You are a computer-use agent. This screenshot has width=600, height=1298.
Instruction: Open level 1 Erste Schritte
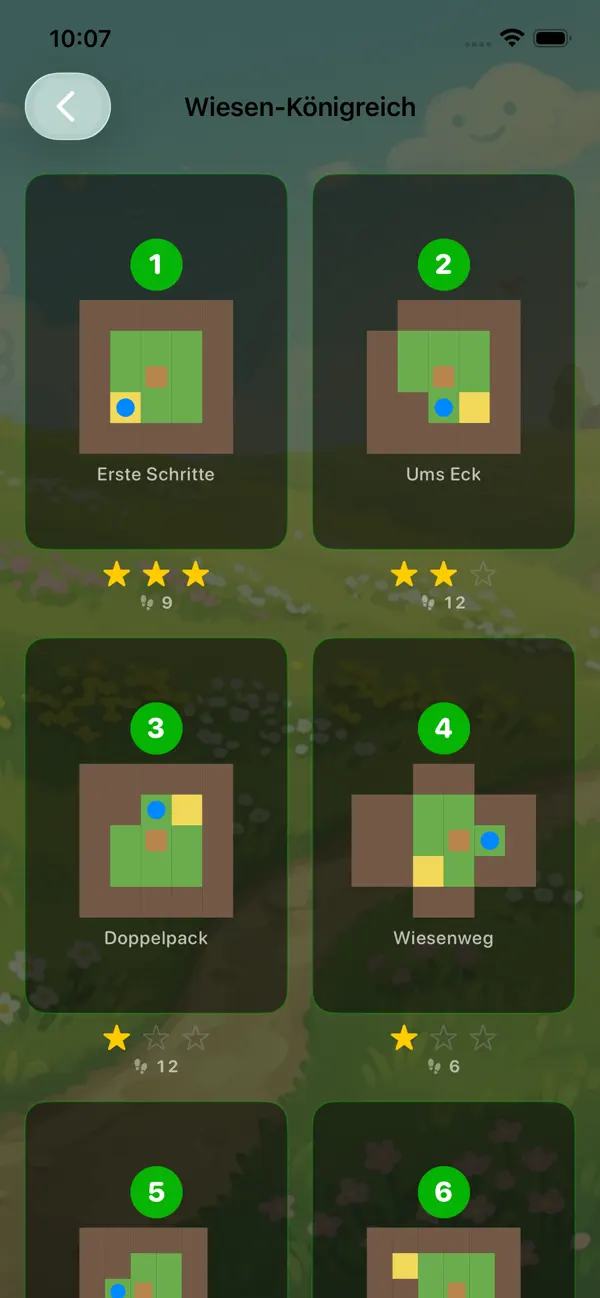(x=156, y=362)
